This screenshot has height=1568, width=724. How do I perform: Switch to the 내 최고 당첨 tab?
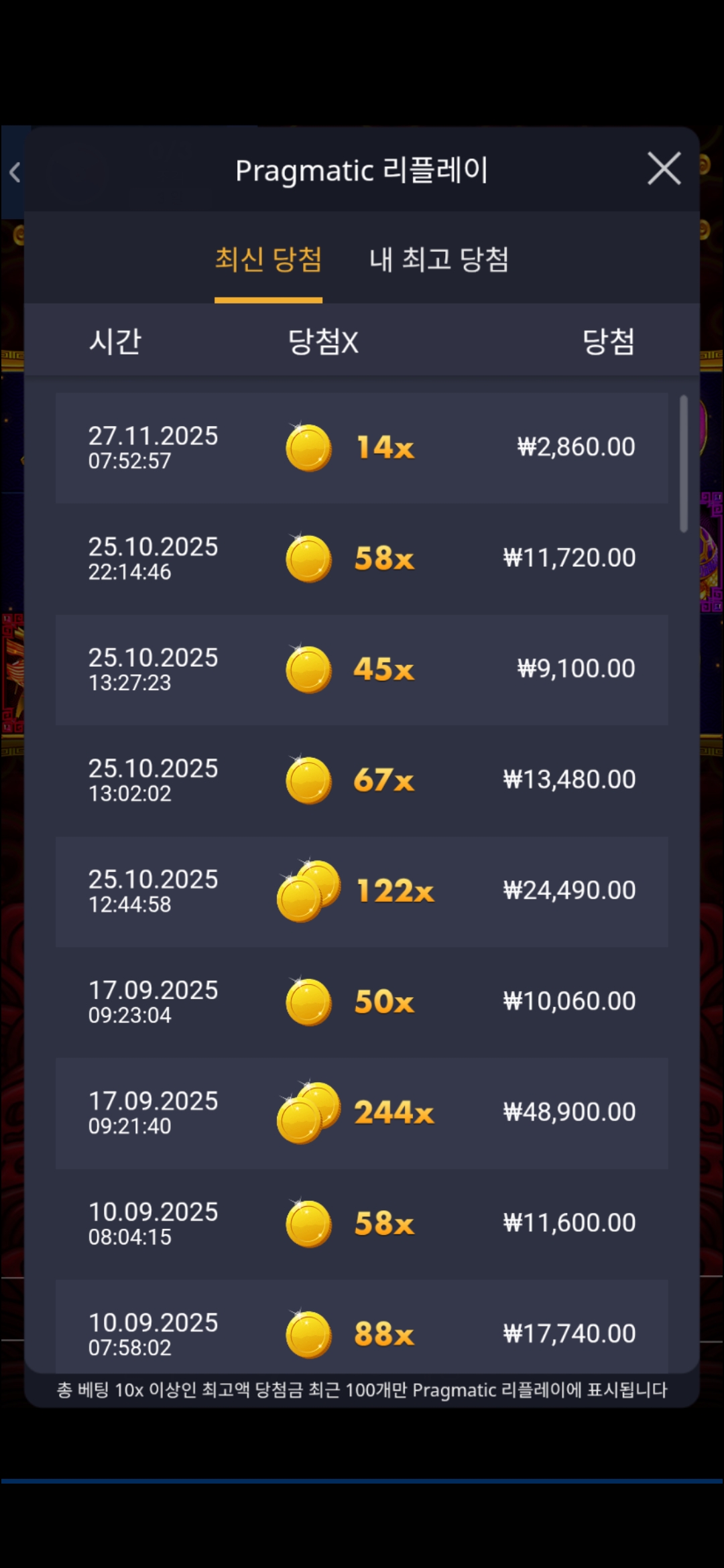click(x=439, y=260)
